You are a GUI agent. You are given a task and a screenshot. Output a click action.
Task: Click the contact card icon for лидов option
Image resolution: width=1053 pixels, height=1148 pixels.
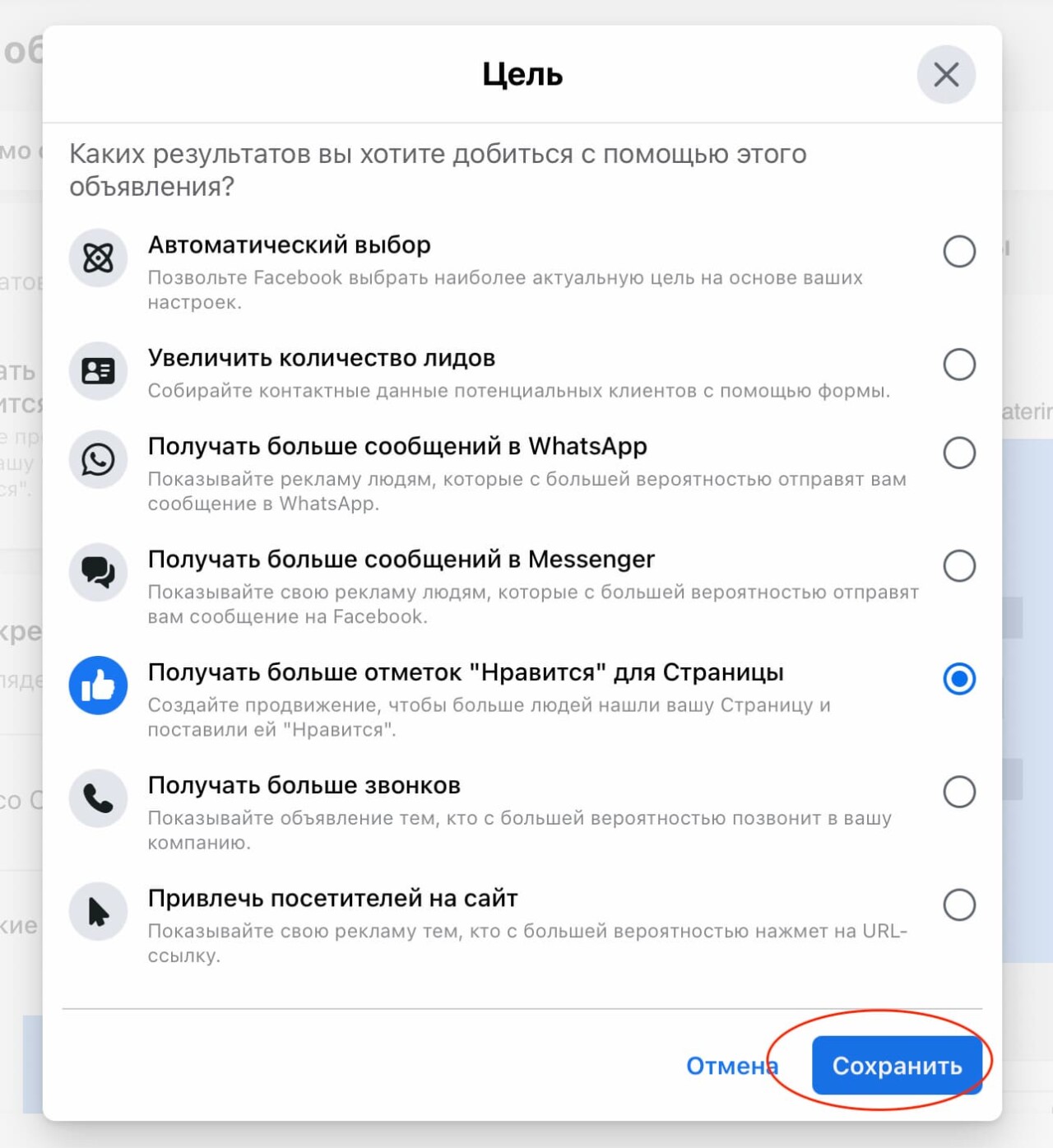click(x=98, y=371)
